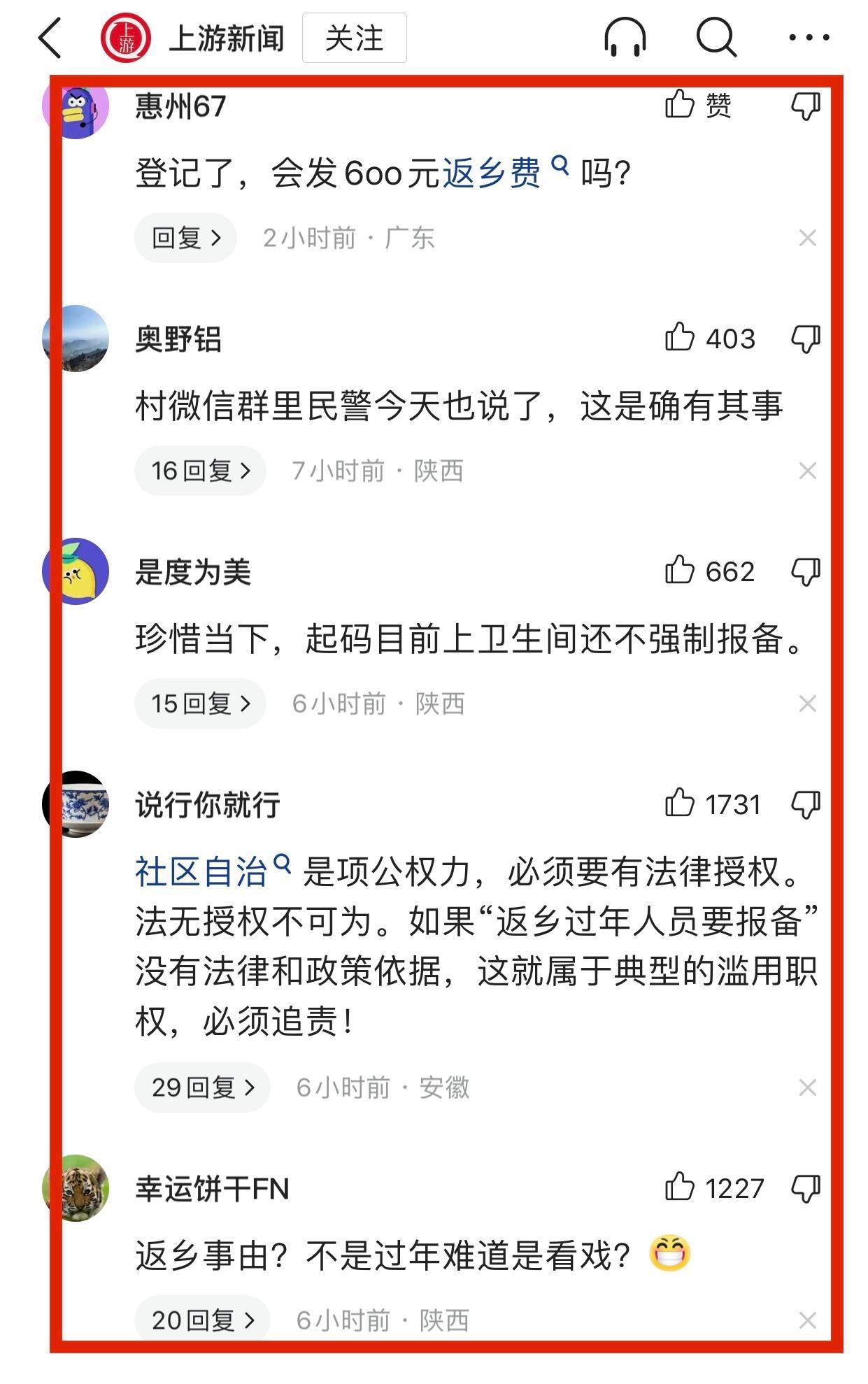Expand 16 replies under 奥野铝's comment
This screenshot has width=868, height=1384.
click(x=200, y=471)
